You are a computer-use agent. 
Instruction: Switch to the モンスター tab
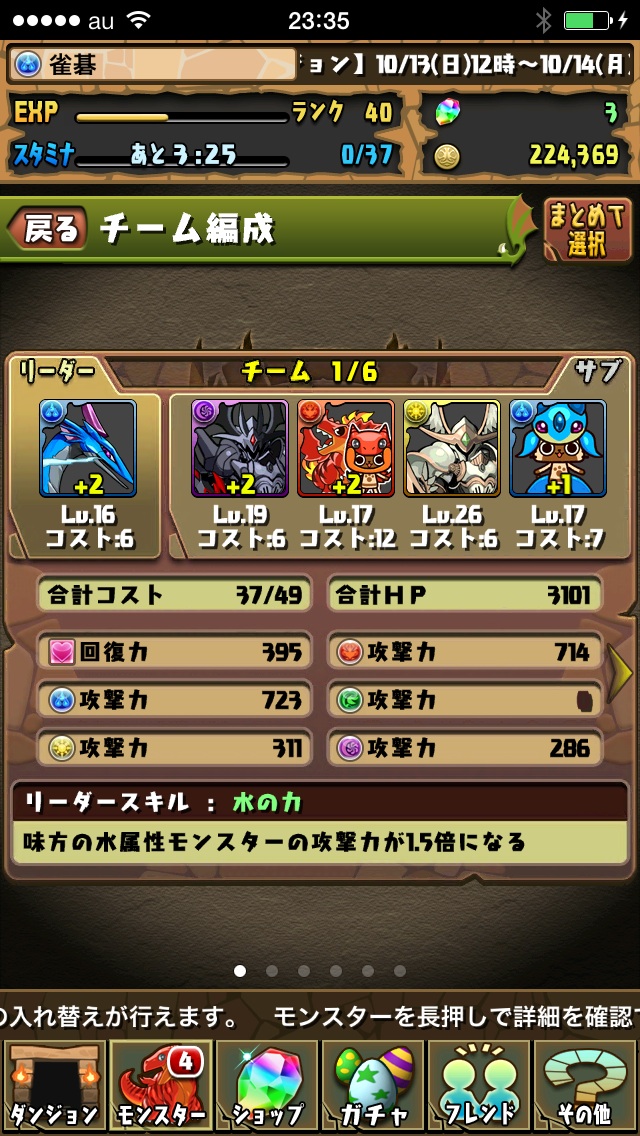point(159,1086)
